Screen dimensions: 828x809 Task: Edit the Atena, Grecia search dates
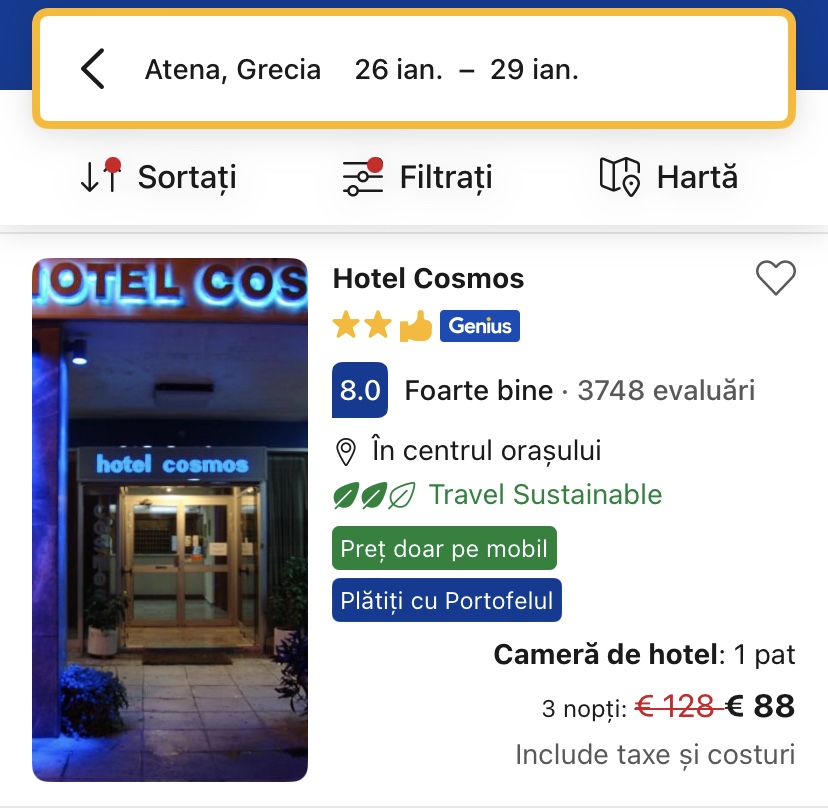(x=466, y=70)
